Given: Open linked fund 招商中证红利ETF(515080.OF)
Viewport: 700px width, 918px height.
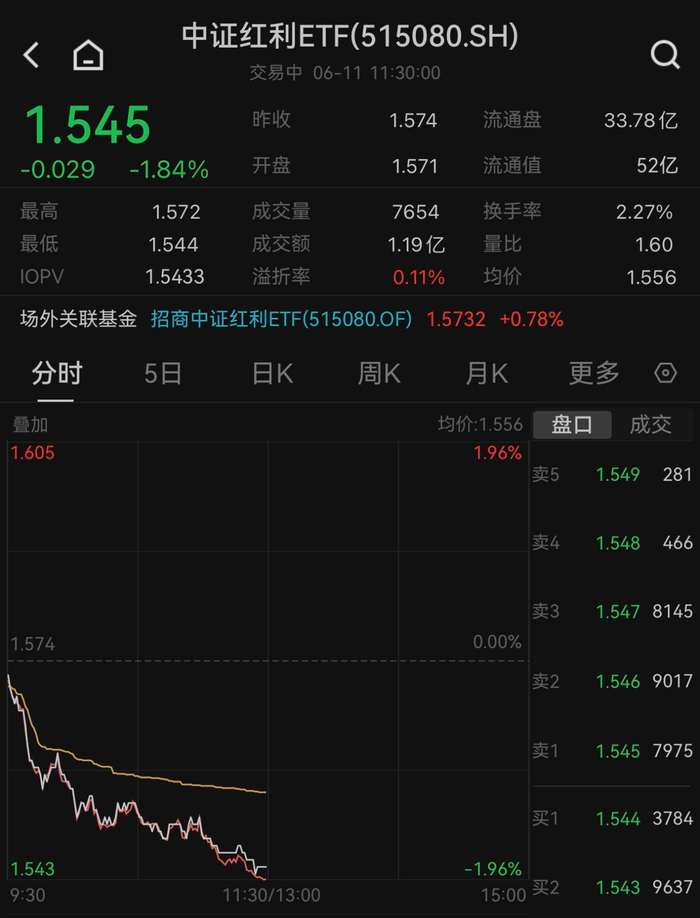Looking at the screenshot, I should pos(281,319).
